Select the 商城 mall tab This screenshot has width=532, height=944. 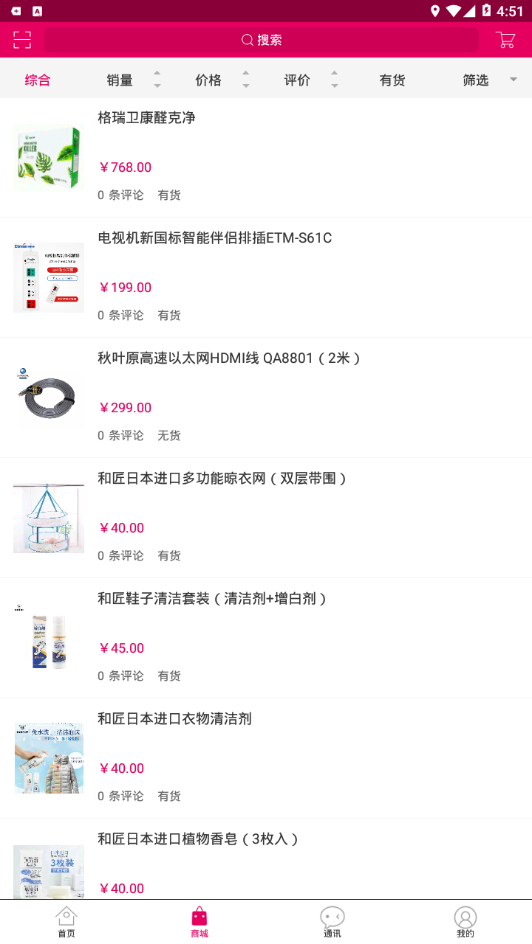point(199,922)
